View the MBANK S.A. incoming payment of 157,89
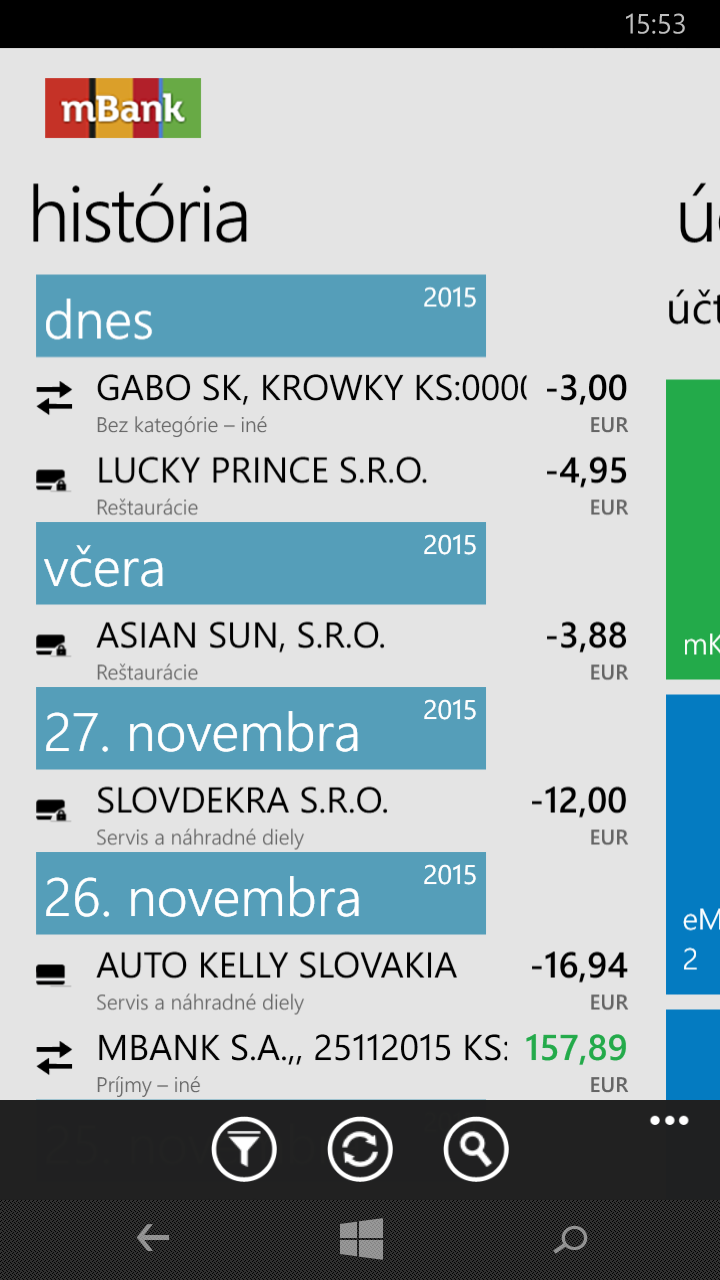Viewport: 720px width, 1280px height. tap(332, 1064)
